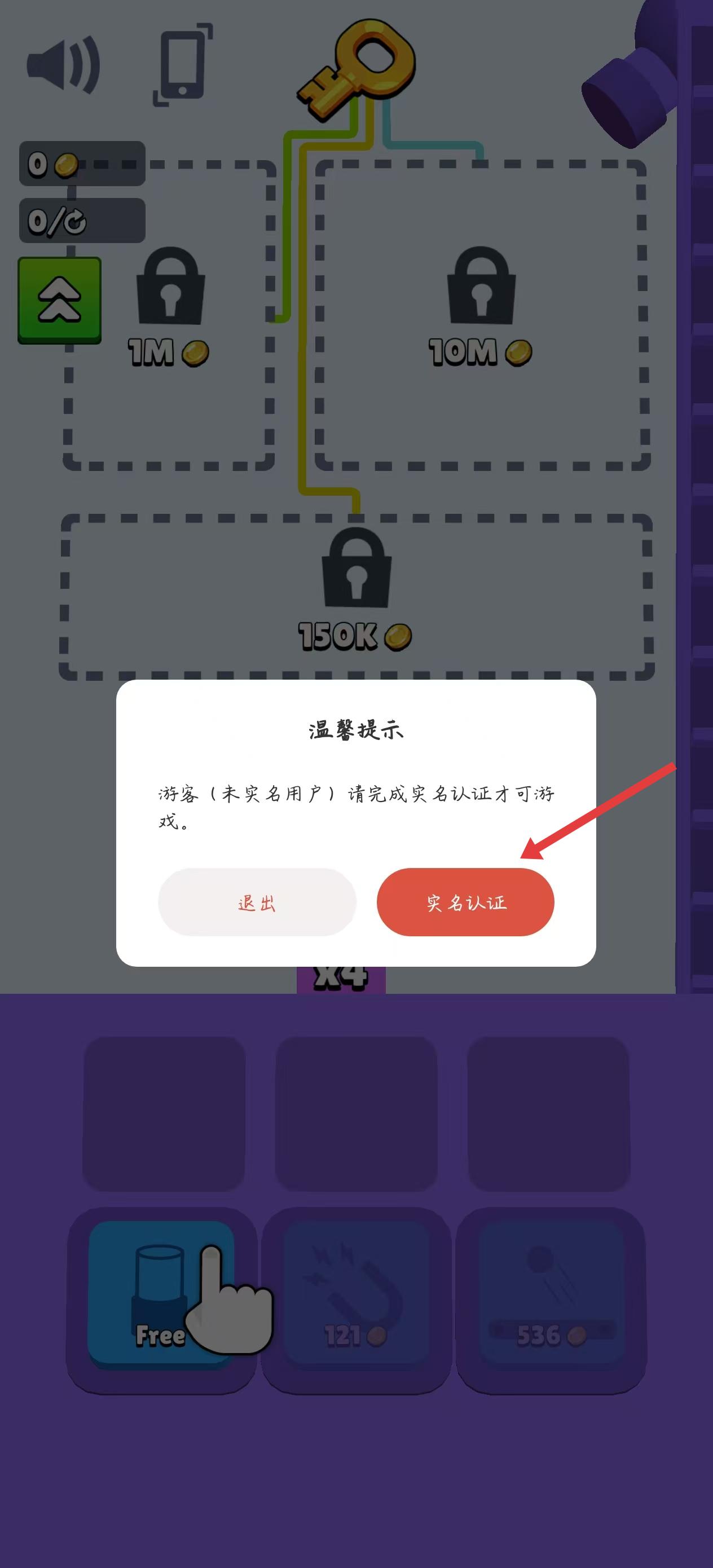Tap the 实名认证 button
This screenshot has height=1568, width=713.
coord(465,902)
